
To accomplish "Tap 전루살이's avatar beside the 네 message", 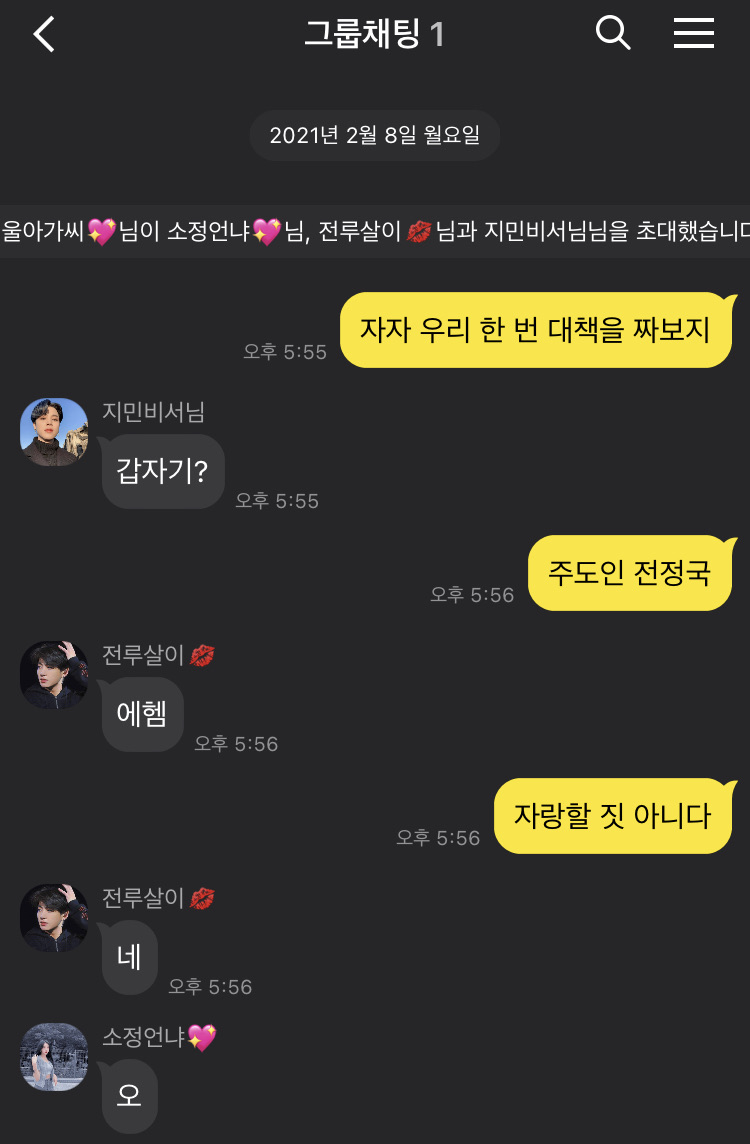I will click(x=54, y=917).
